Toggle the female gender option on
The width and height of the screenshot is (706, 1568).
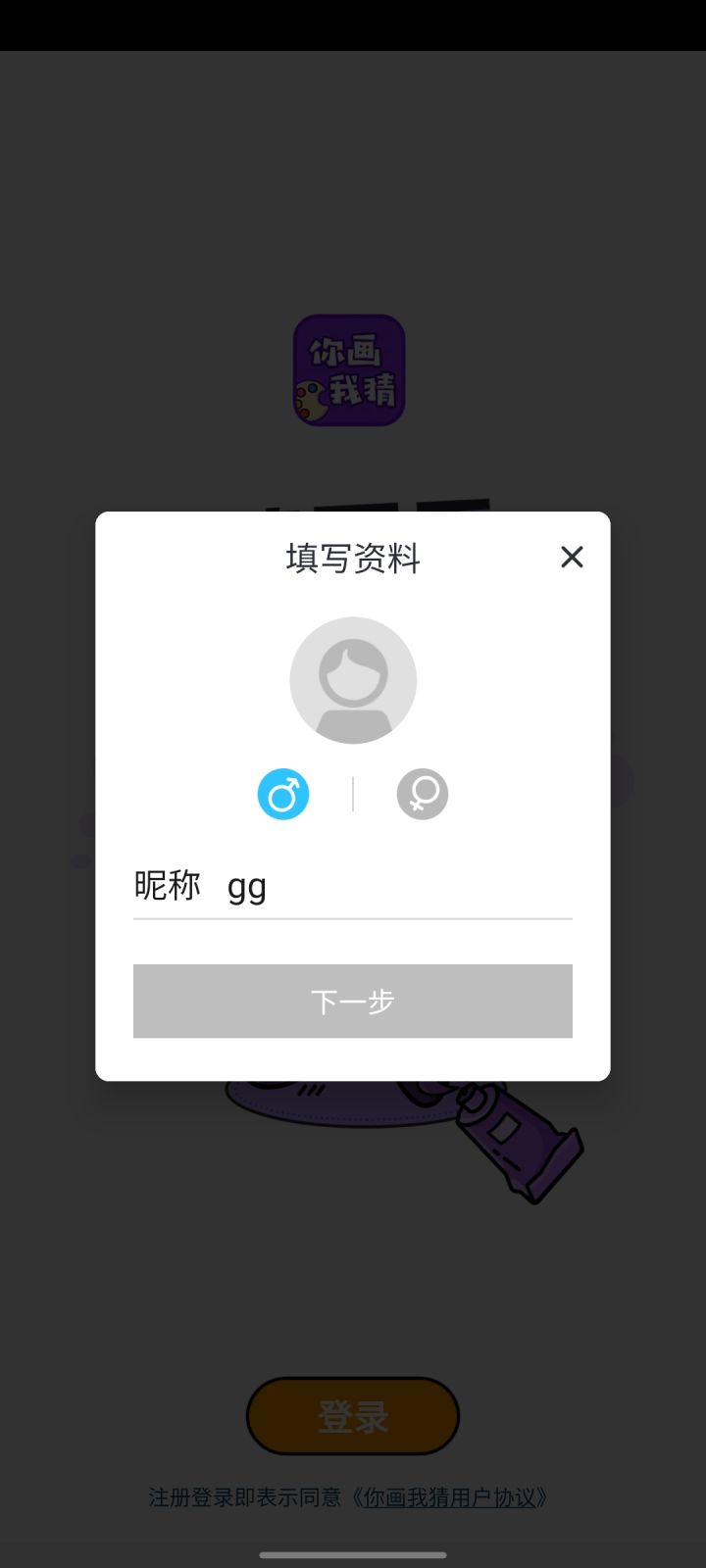point(422,794)
